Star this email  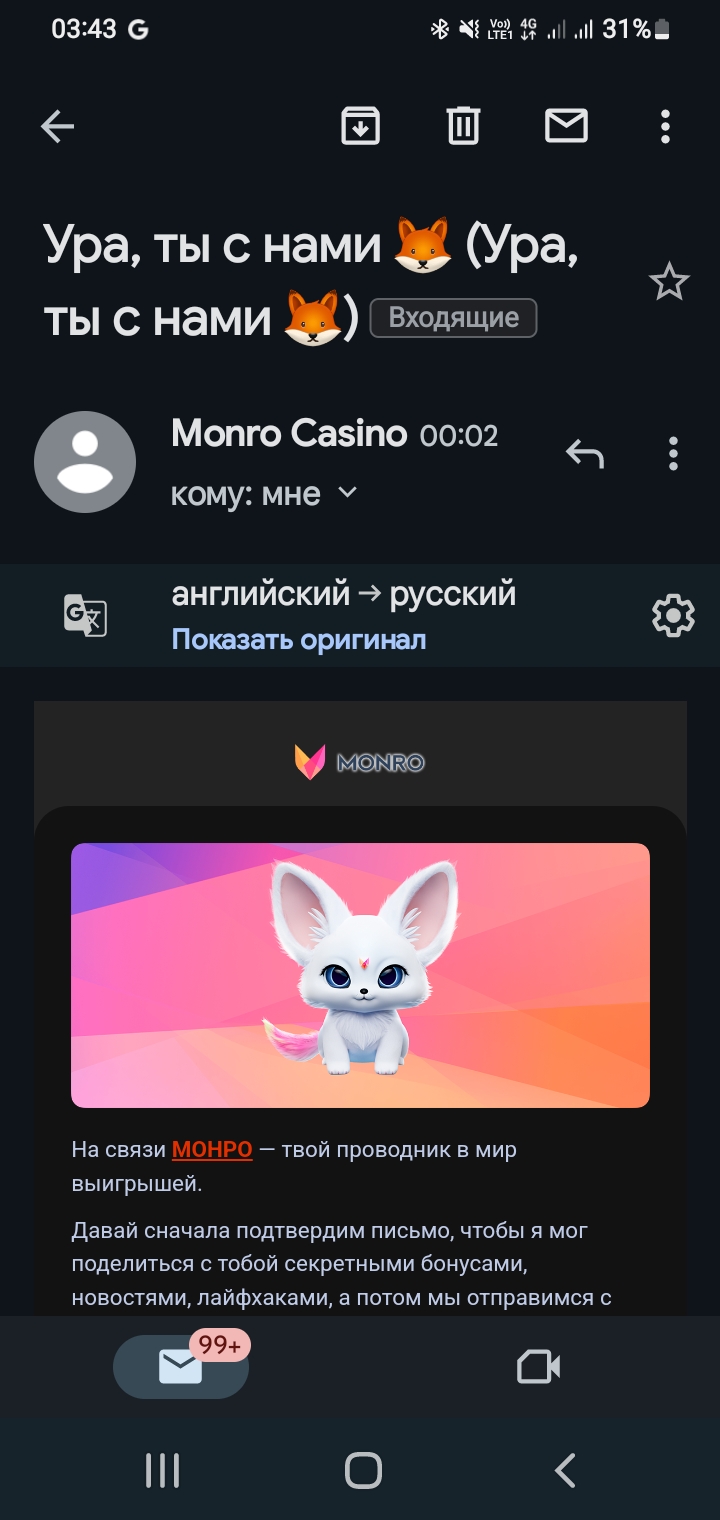pos(669,283)
